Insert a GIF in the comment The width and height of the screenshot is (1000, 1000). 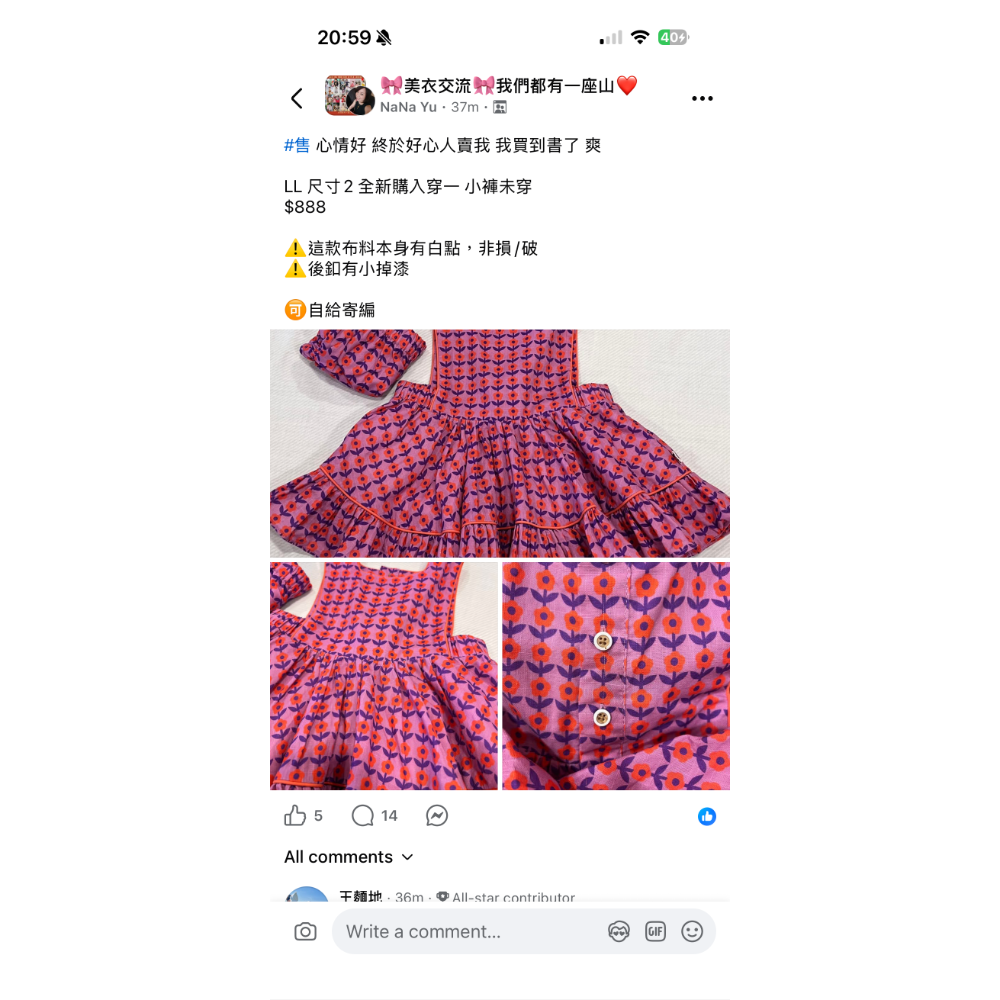[x=655, y=932]
